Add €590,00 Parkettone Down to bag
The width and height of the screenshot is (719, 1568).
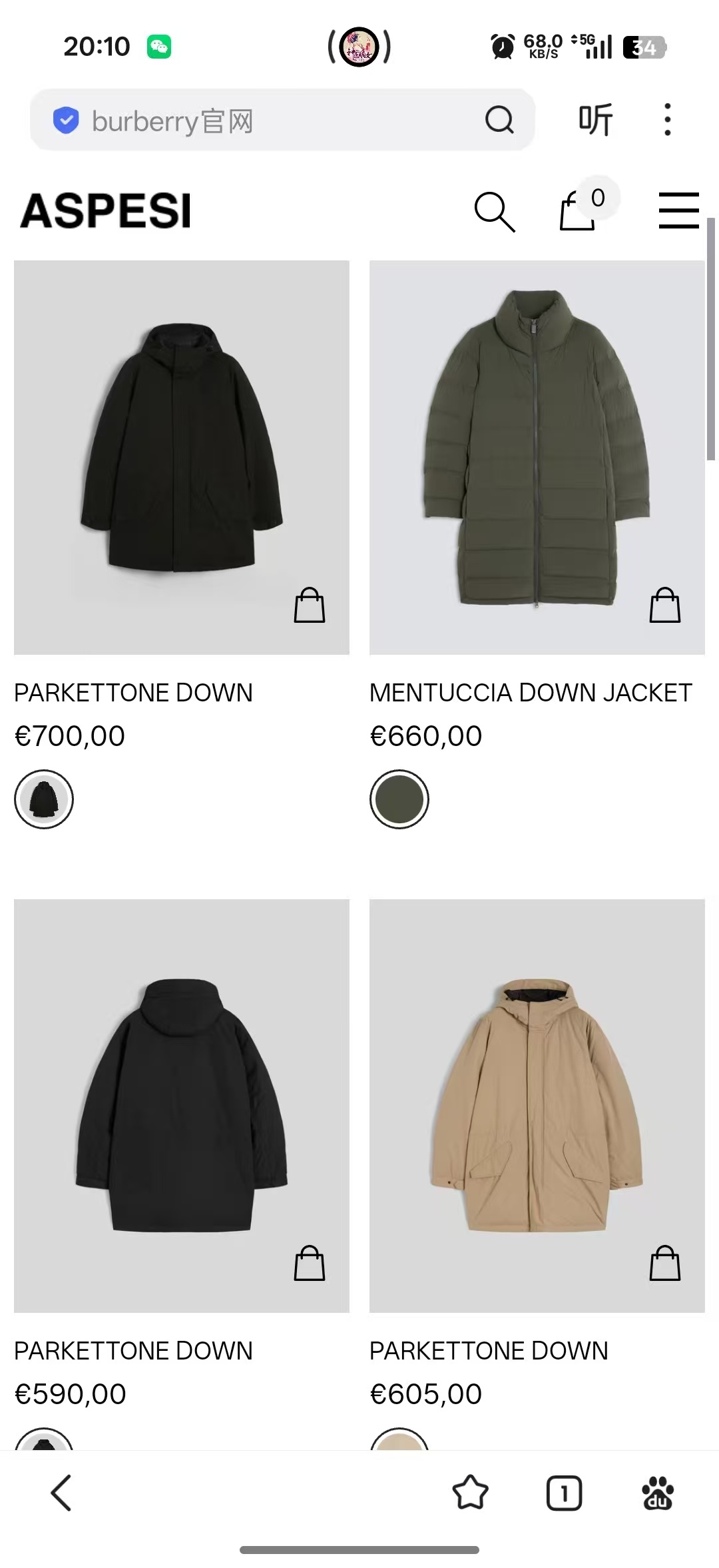(x=310, y=1264)
